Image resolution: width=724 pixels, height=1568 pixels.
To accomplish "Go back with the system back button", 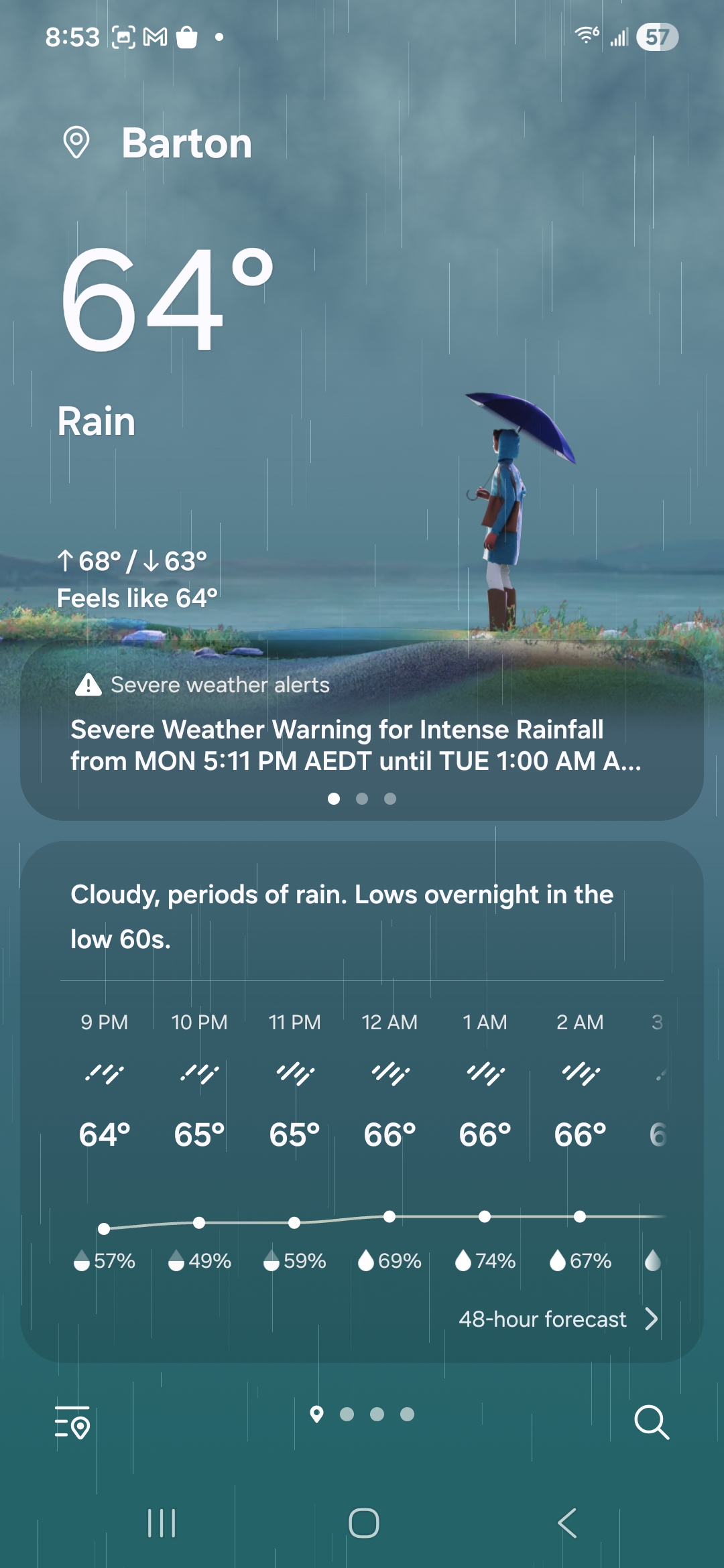I will (567, 1522).
